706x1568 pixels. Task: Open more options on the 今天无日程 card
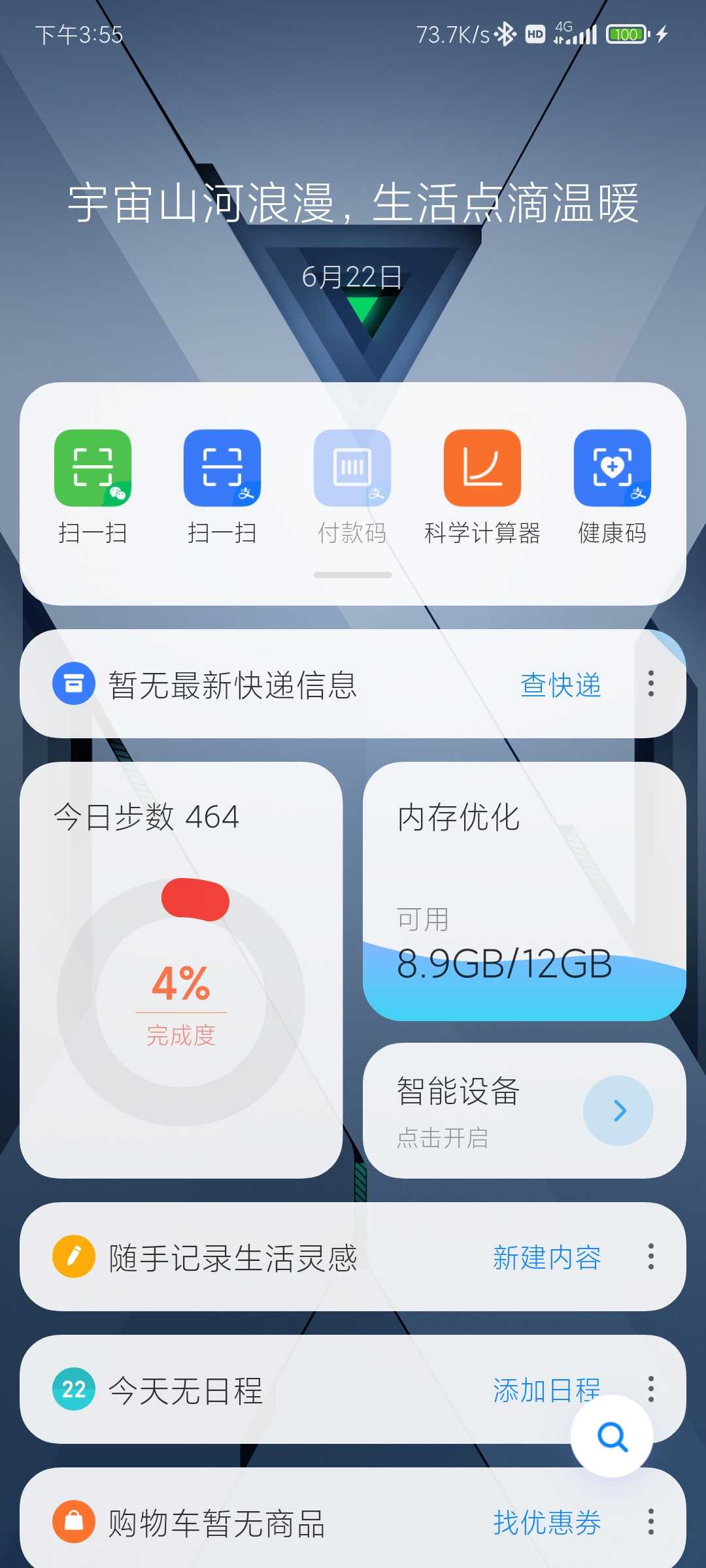[651, 1388]
